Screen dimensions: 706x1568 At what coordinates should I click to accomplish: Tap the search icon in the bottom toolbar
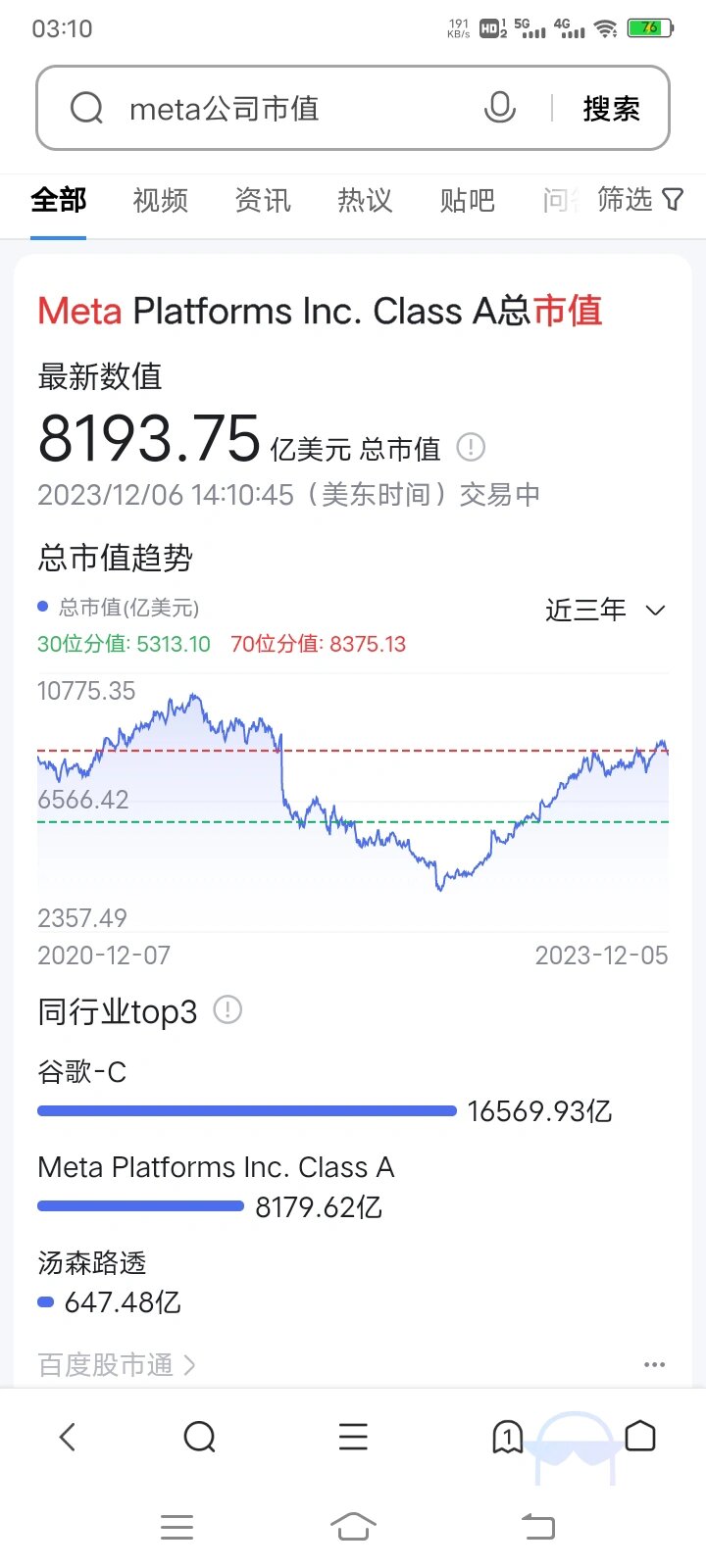[200, 1437]
